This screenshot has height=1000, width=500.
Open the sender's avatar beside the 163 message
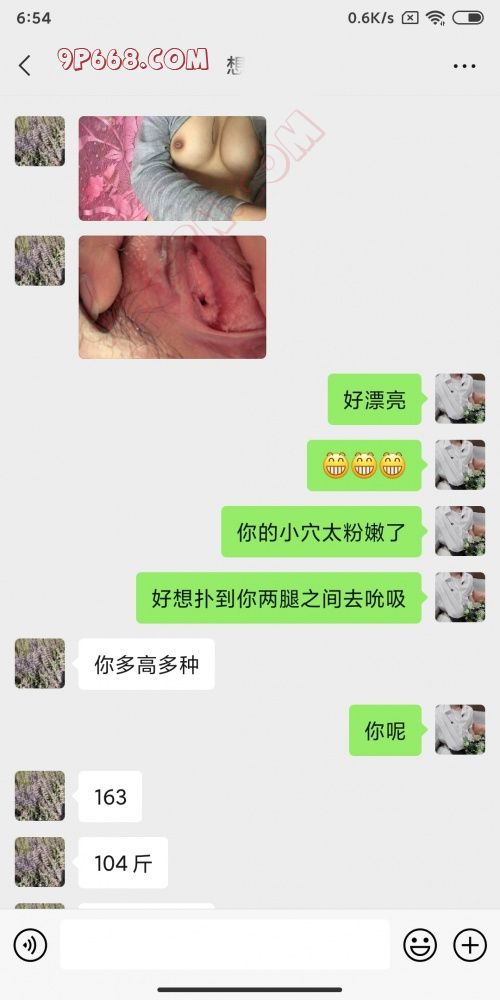coord(40,796)
